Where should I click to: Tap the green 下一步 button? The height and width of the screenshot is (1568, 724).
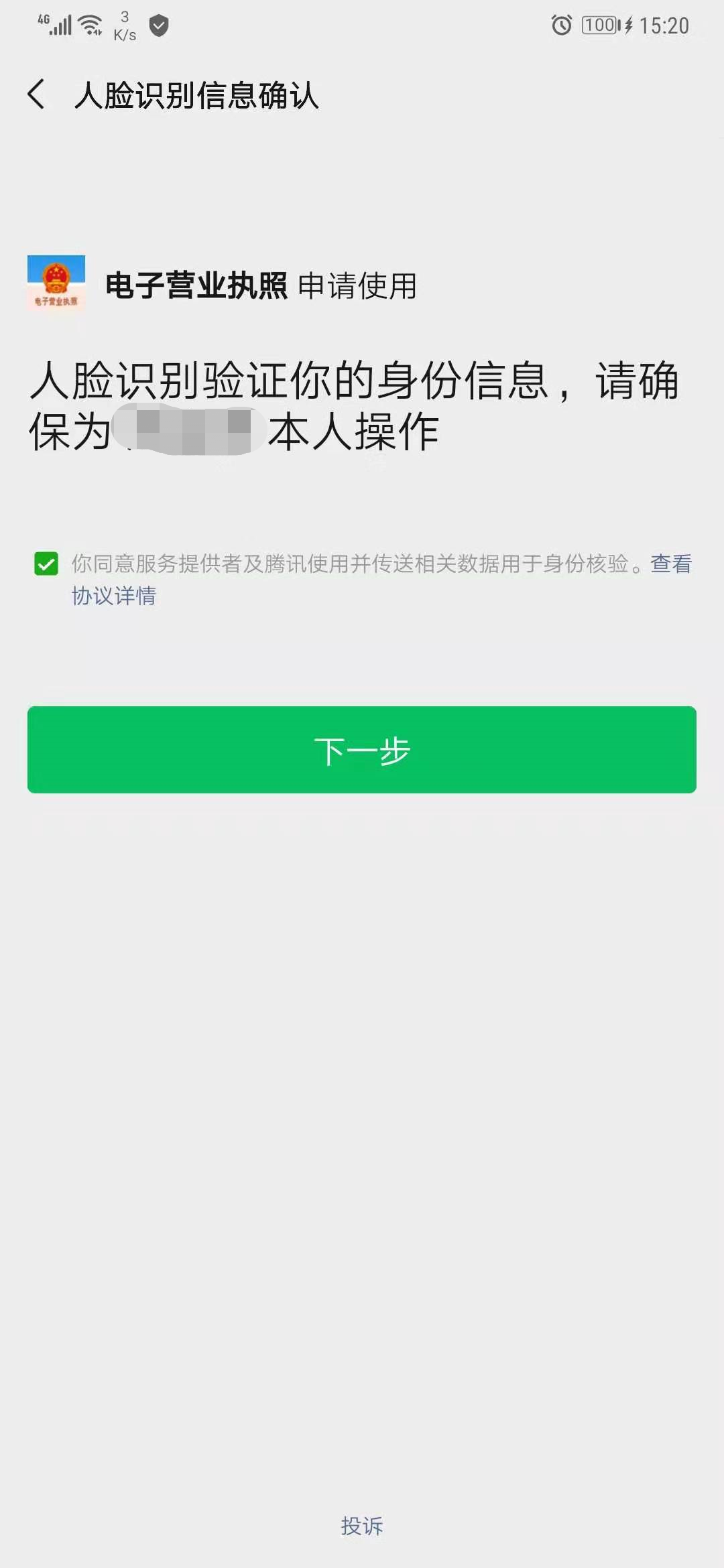(x=362, y=750)
